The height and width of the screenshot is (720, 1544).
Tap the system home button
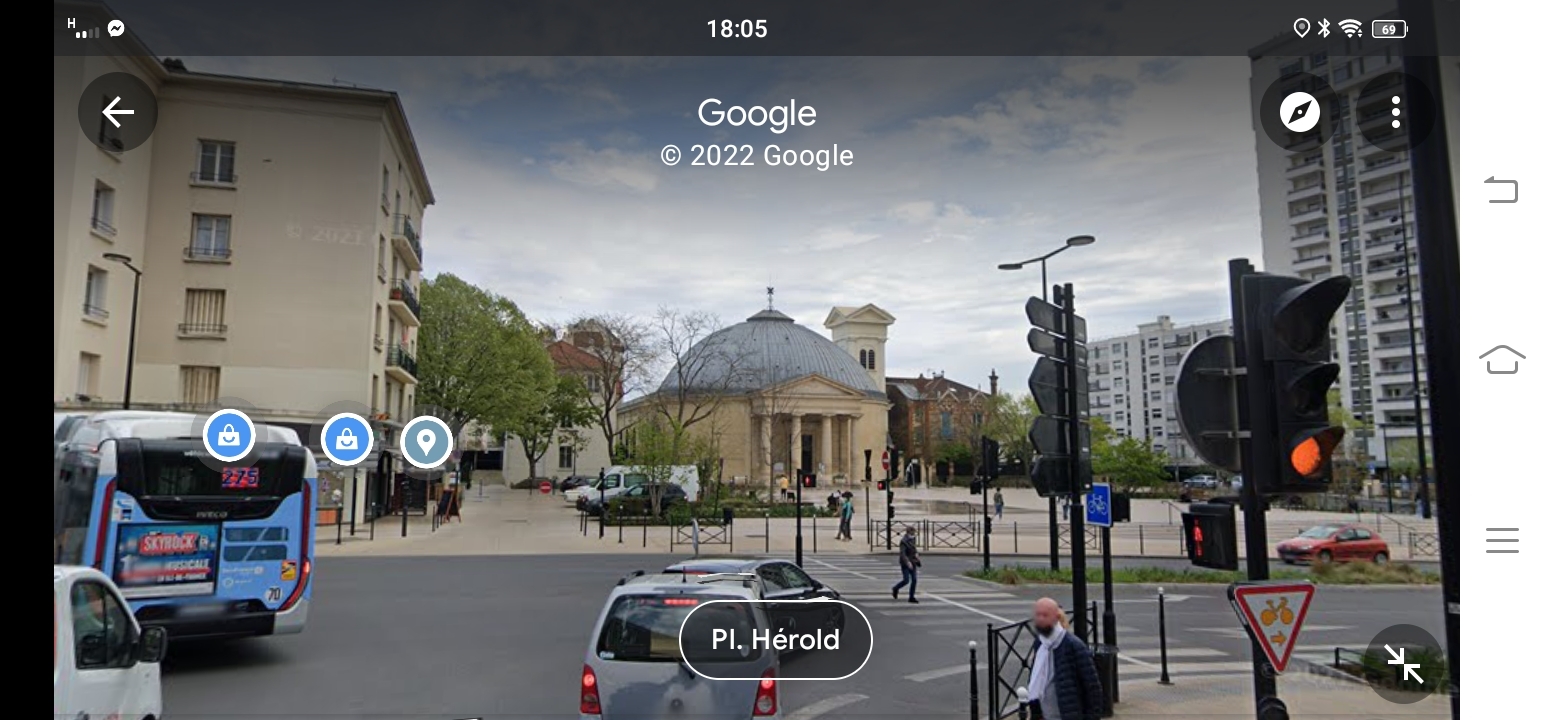click(1501, 358)
